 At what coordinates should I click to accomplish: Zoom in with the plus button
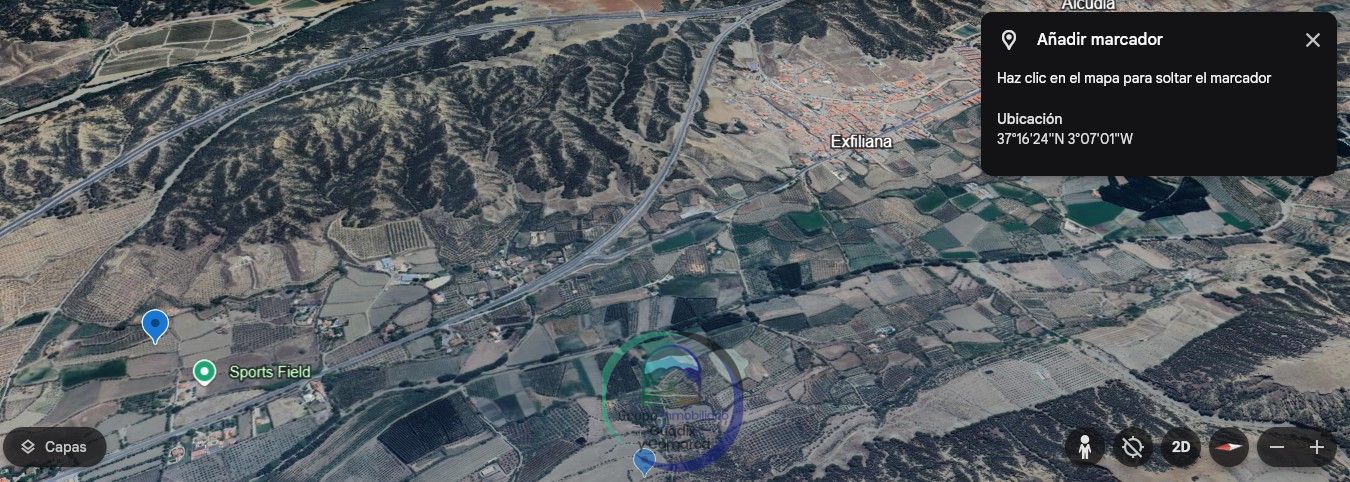(1316, 447)
